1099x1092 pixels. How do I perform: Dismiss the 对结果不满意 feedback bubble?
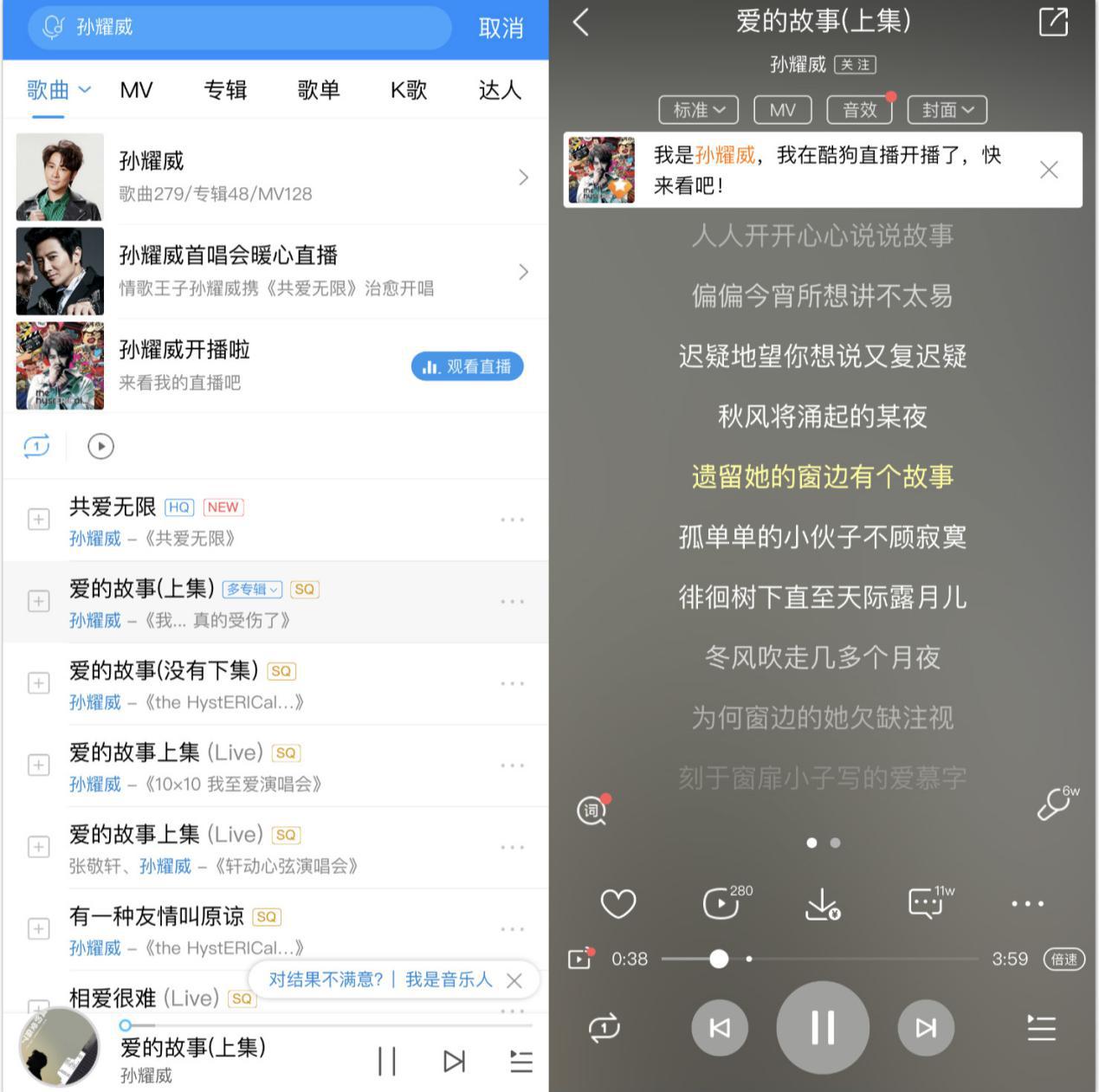(x=514, y=980)
